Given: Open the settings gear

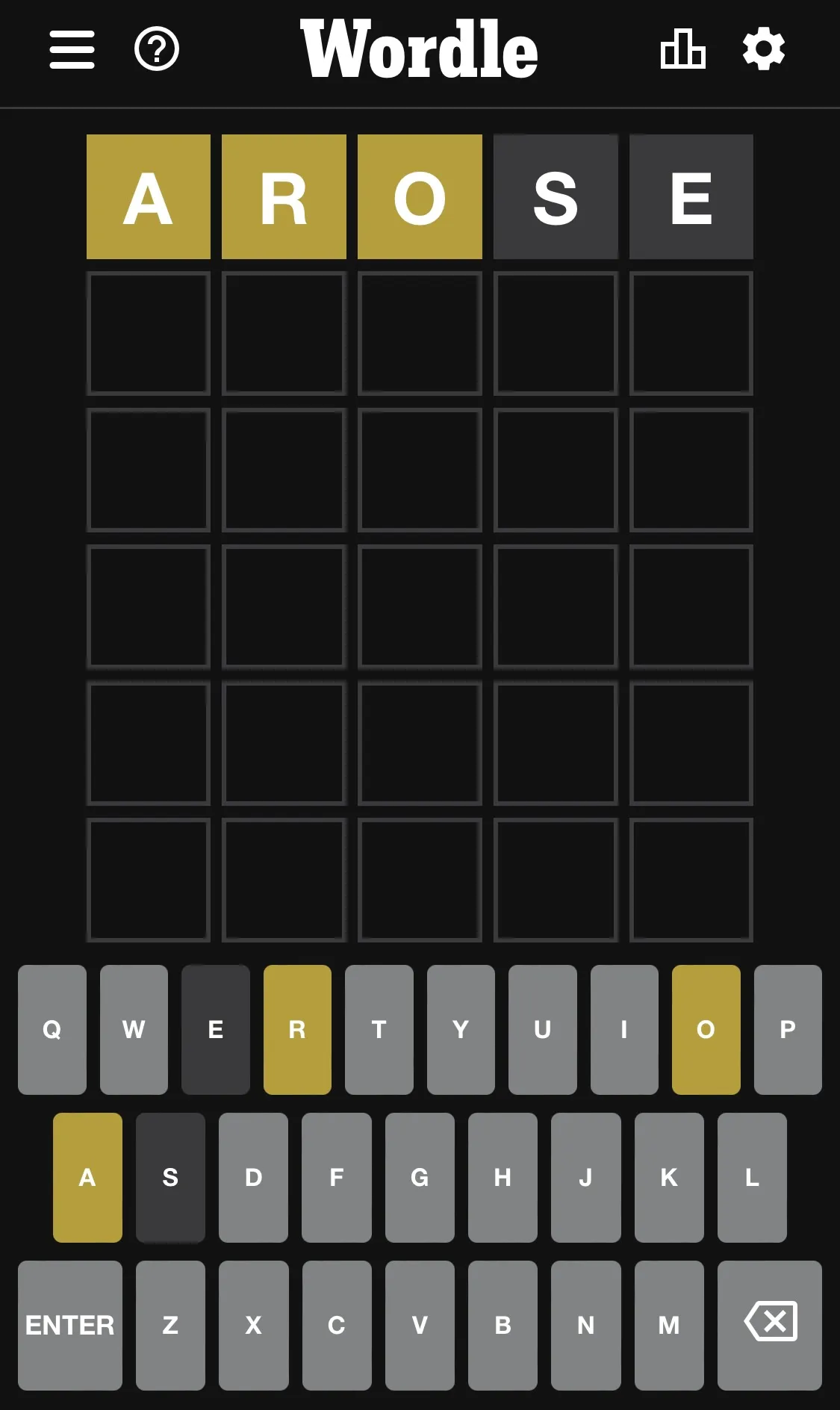Looking at the screenshot, I should pyautogui.click(x=763, y=49).
